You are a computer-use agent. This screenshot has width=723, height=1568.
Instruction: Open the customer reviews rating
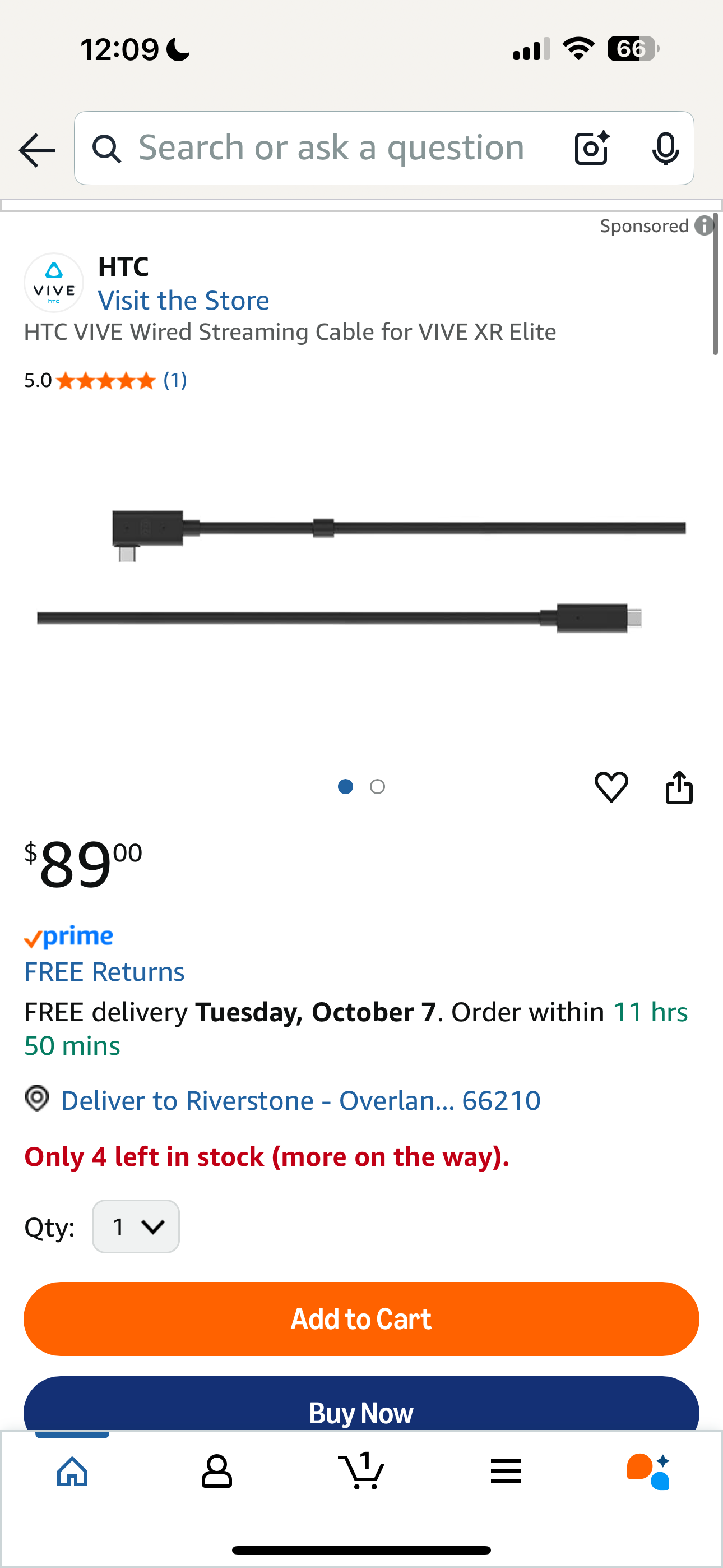106,380
